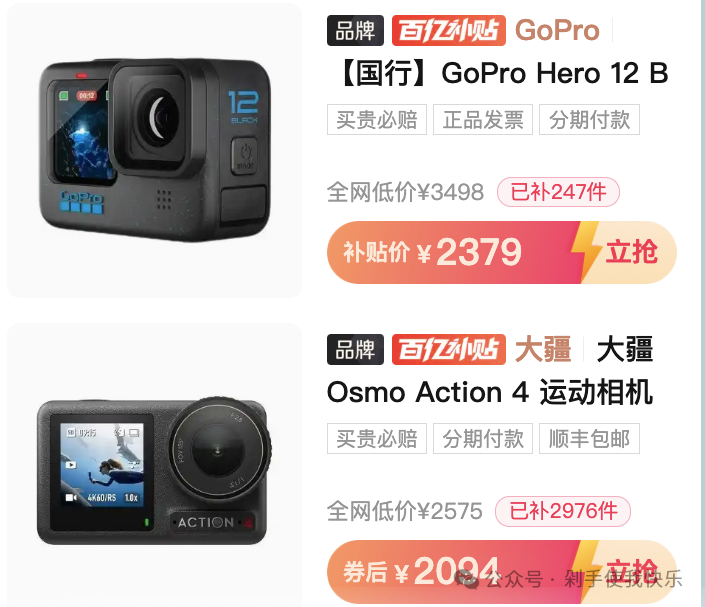This screenshot has height=607, width=705.
Task: Open the GoPro Hero 12 product image
Action: (x=154, y=148)
